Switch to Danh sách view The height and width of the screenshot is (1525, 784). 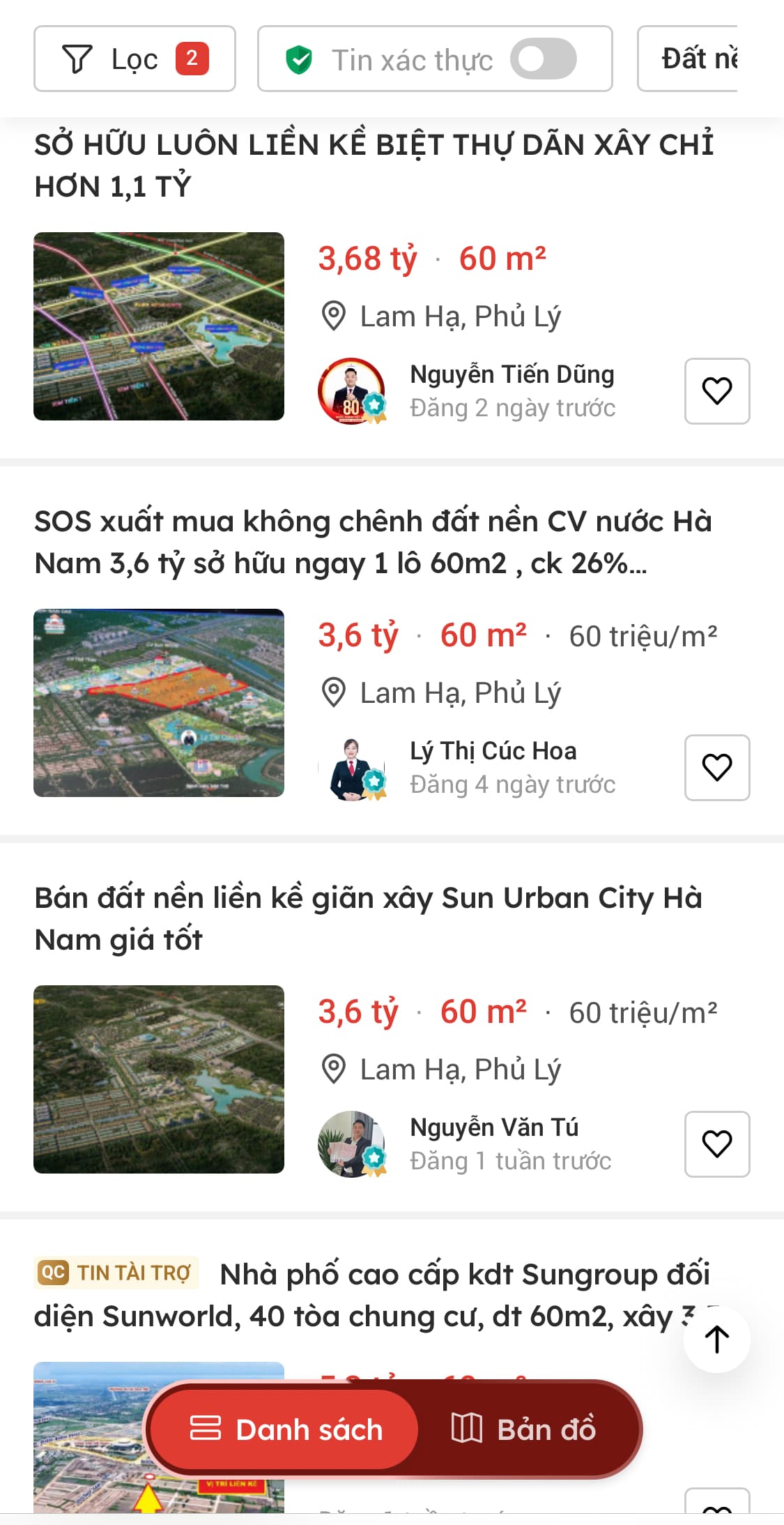(x=286, y=1429)
